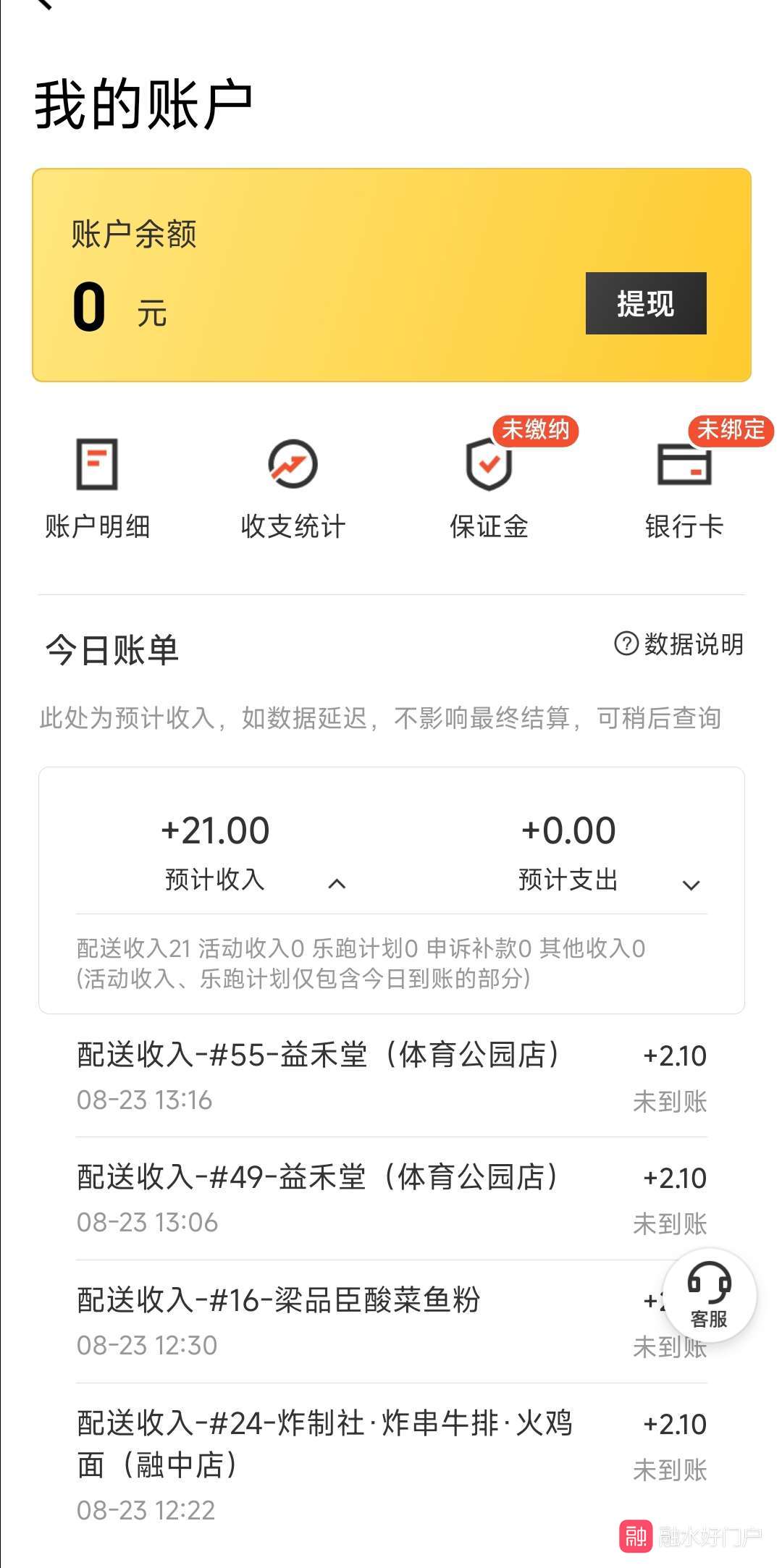Viewport: 782px width, 1568px height.
Task: Expand the 预计支出 details
Action: 691,885
